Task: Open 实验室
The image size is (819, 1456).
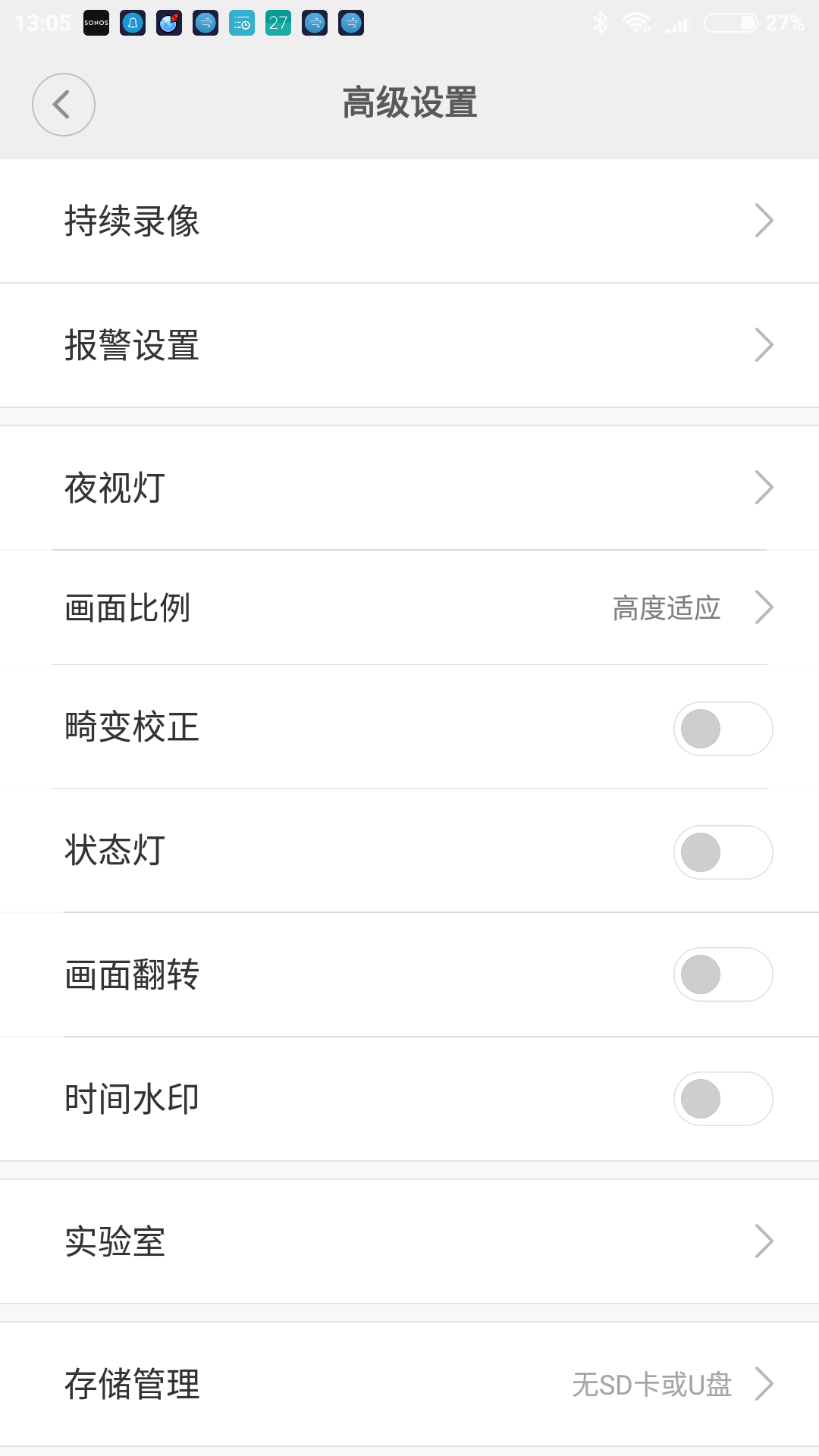Action: (x=409, y=1241)
